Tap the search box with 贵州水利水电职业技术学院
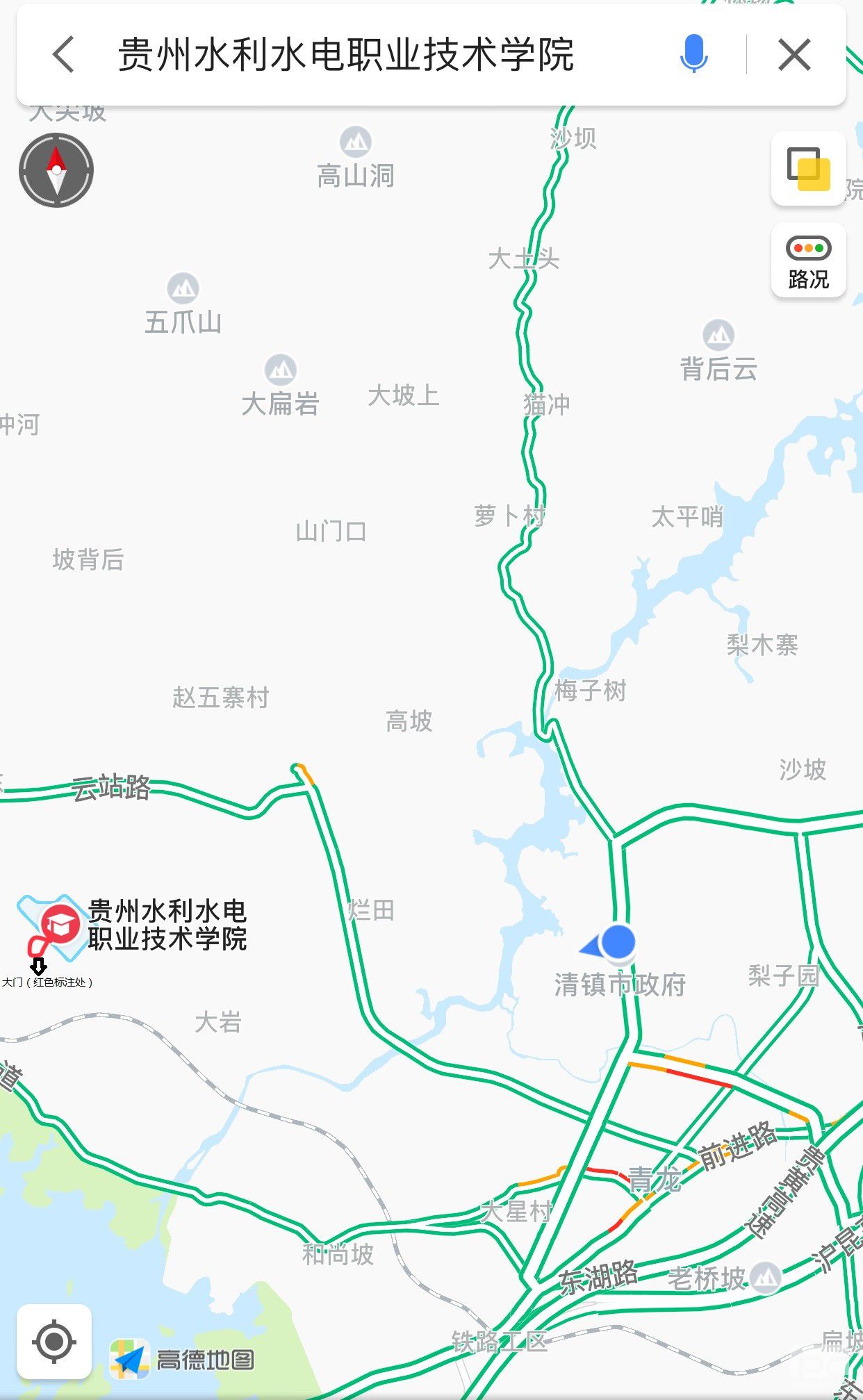863x1400 pixels. tap(345, 55)
